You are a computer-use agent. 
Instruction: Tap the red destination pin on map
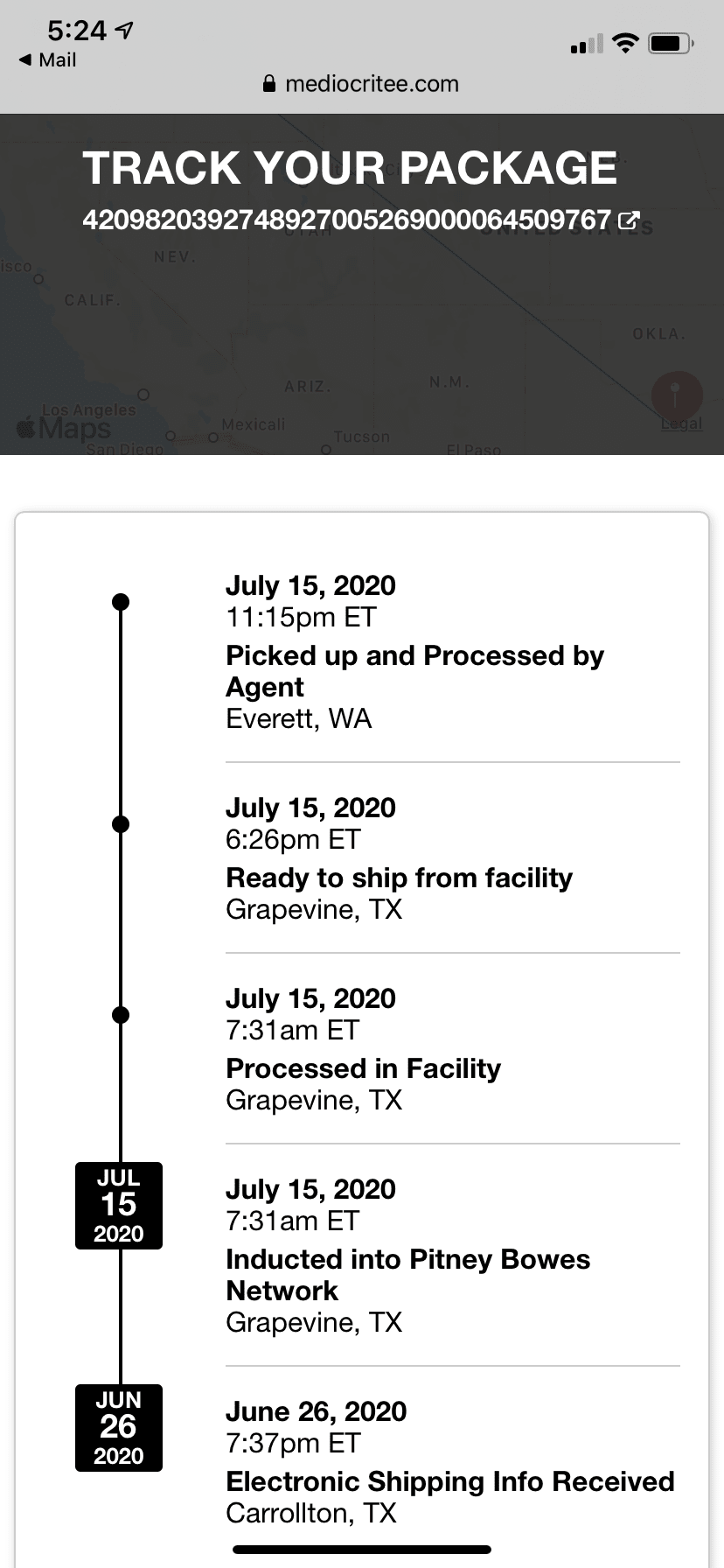pyautogui.click(x=677, y=395)
